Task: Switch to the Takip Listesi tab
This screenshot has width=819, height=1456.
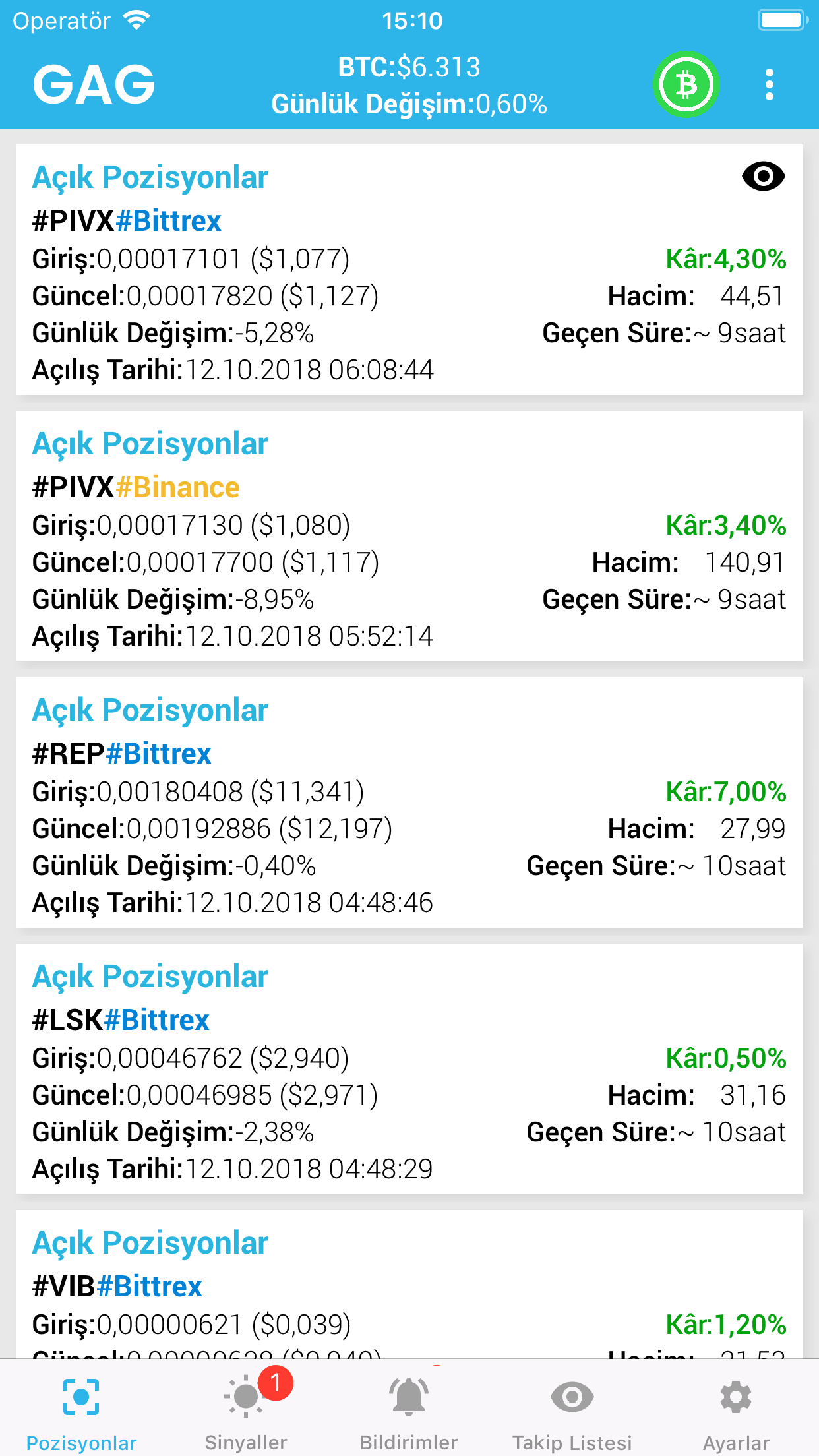Action: tap(572, 1411)
